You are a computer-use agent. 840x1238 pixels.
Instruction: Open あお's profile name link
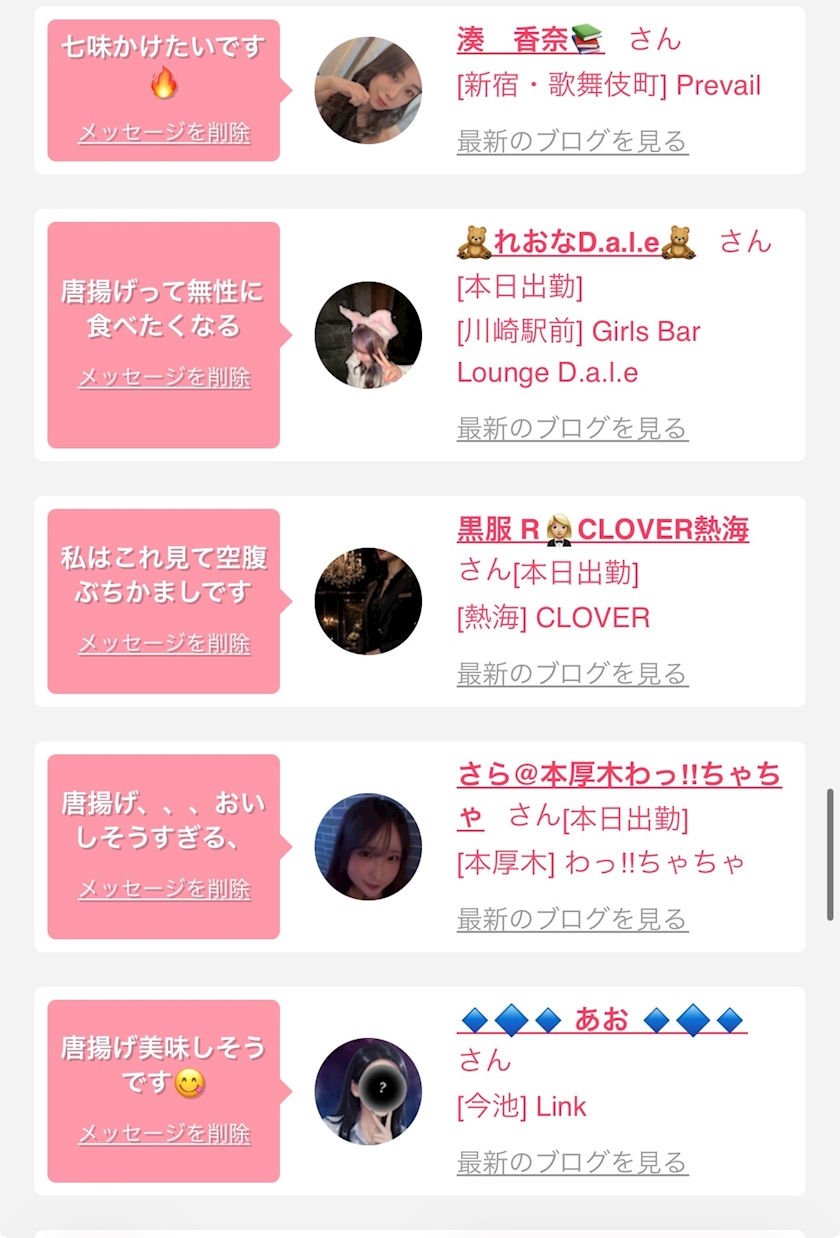603,1020
